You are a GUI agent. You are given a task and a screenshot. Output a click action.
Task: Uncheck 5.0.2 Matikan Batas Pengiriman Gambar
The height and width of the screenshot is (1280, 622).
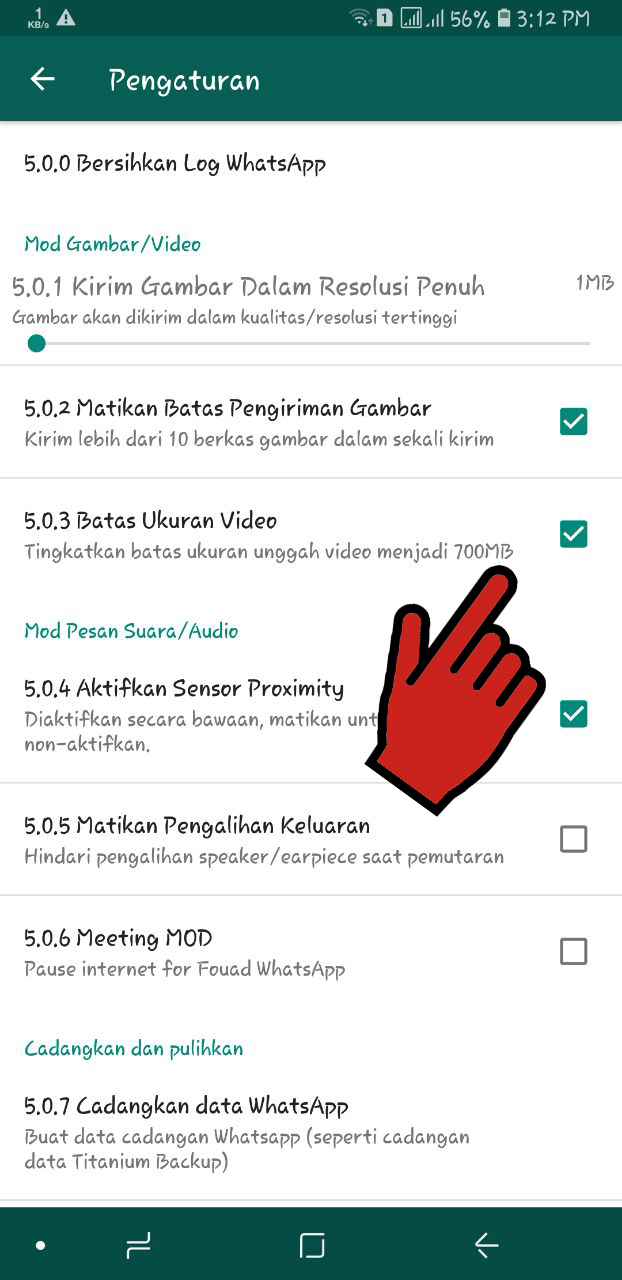tap(573, 422)
